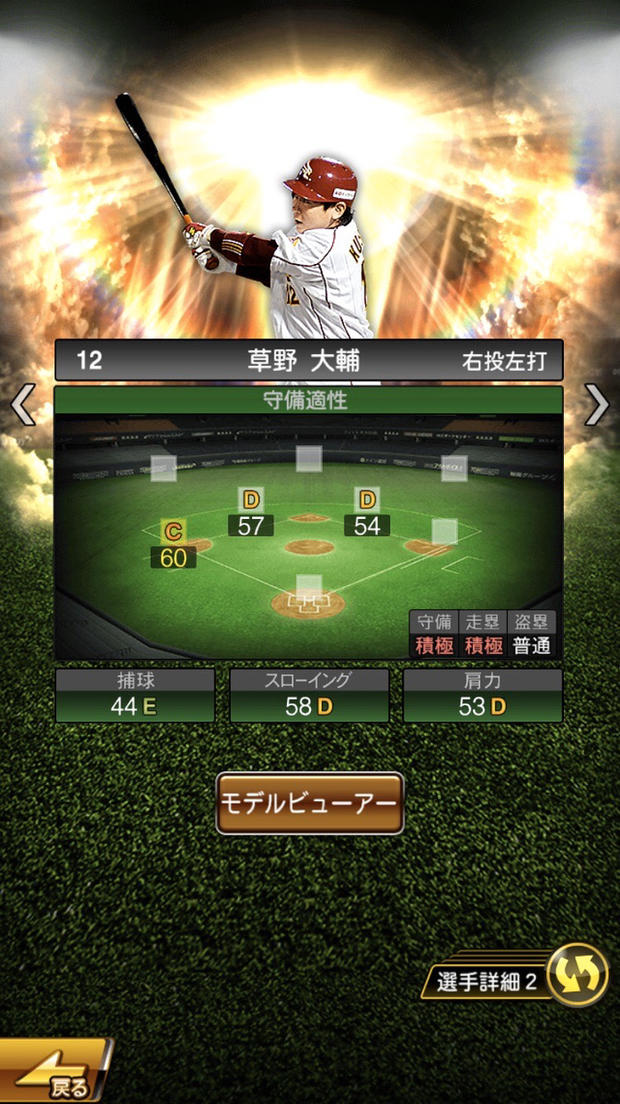The width and height of the screenshot is (620, 1104).
Task: Go to the next player with right arrow
Action: point(597,404)
